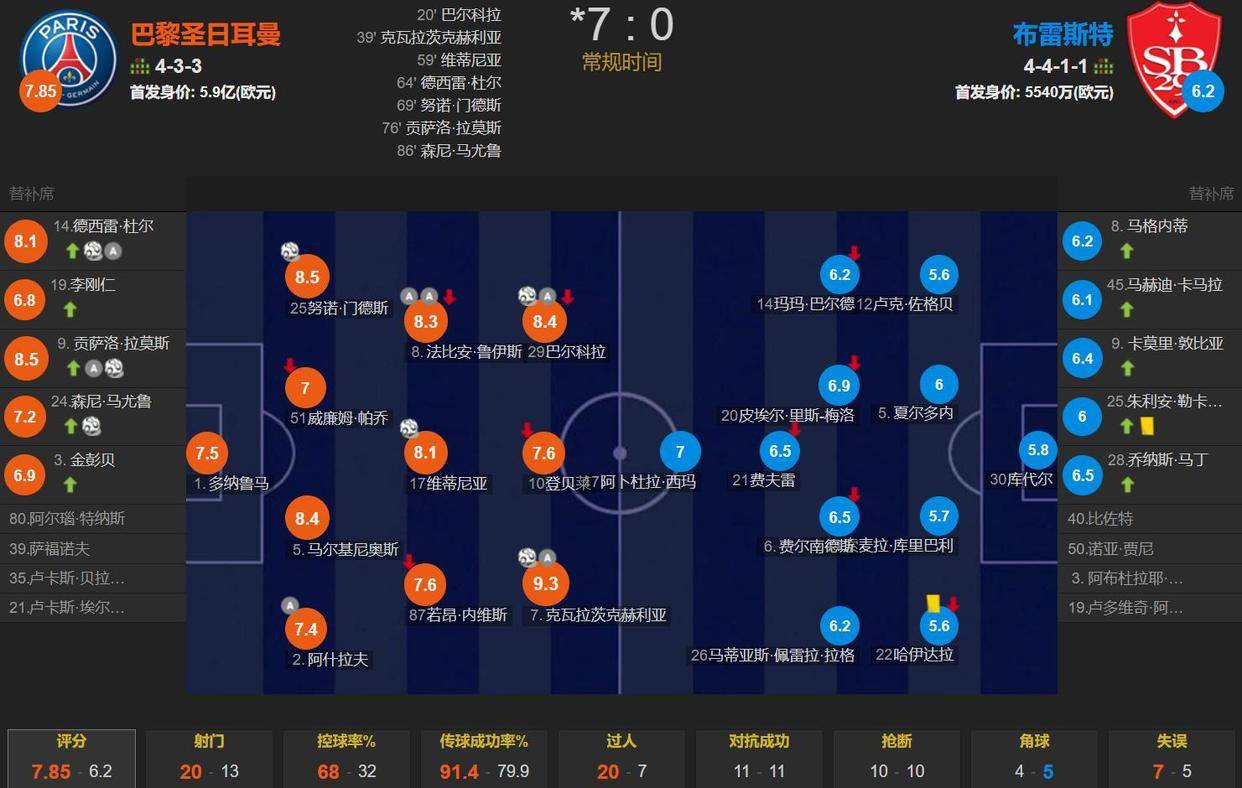Open player 维蒂尼亚 rated 8.1
This screenshot has height=788, width=1242.
click(x=425, y=453)
